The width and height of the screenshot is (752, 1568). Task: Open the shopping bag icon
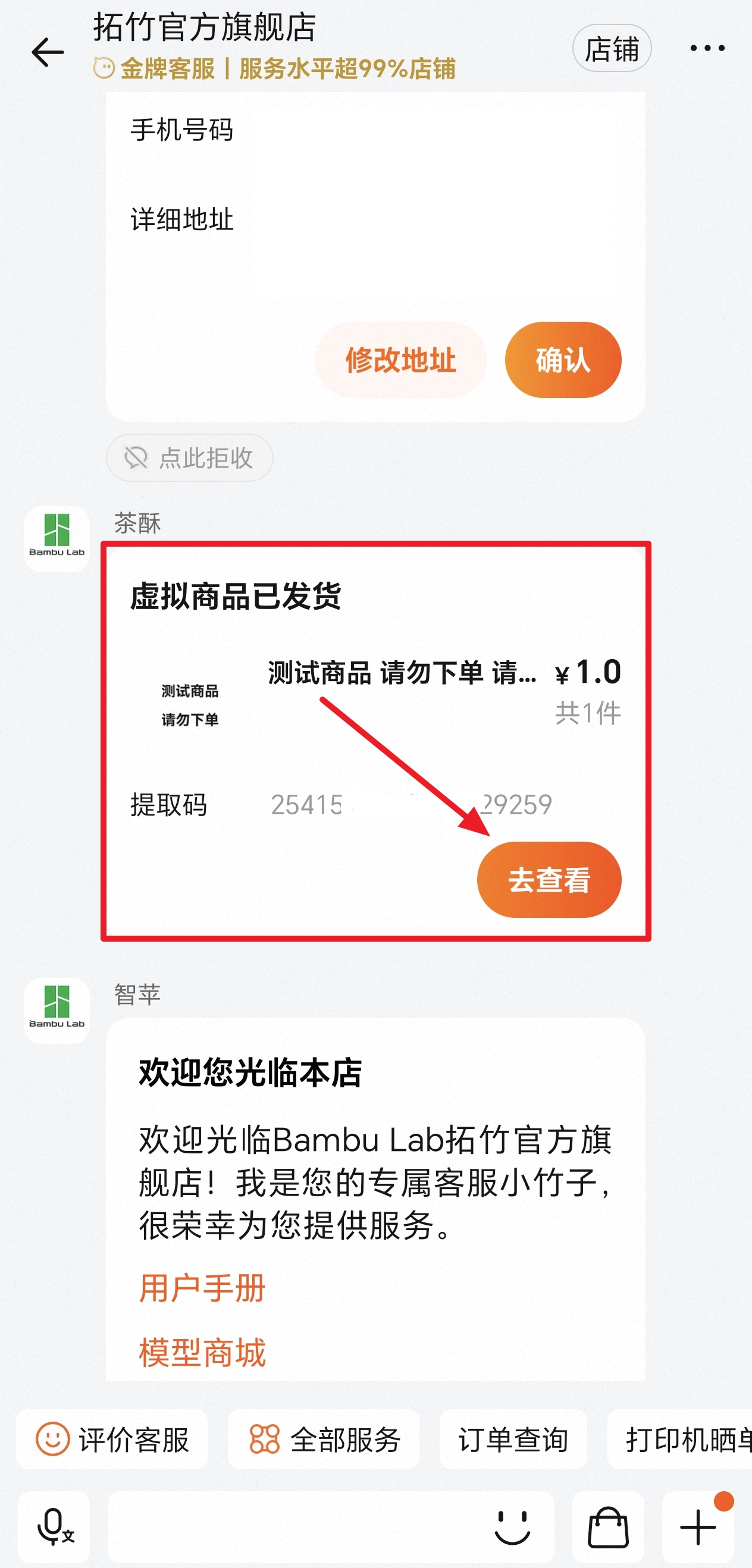click(607, 1526)
